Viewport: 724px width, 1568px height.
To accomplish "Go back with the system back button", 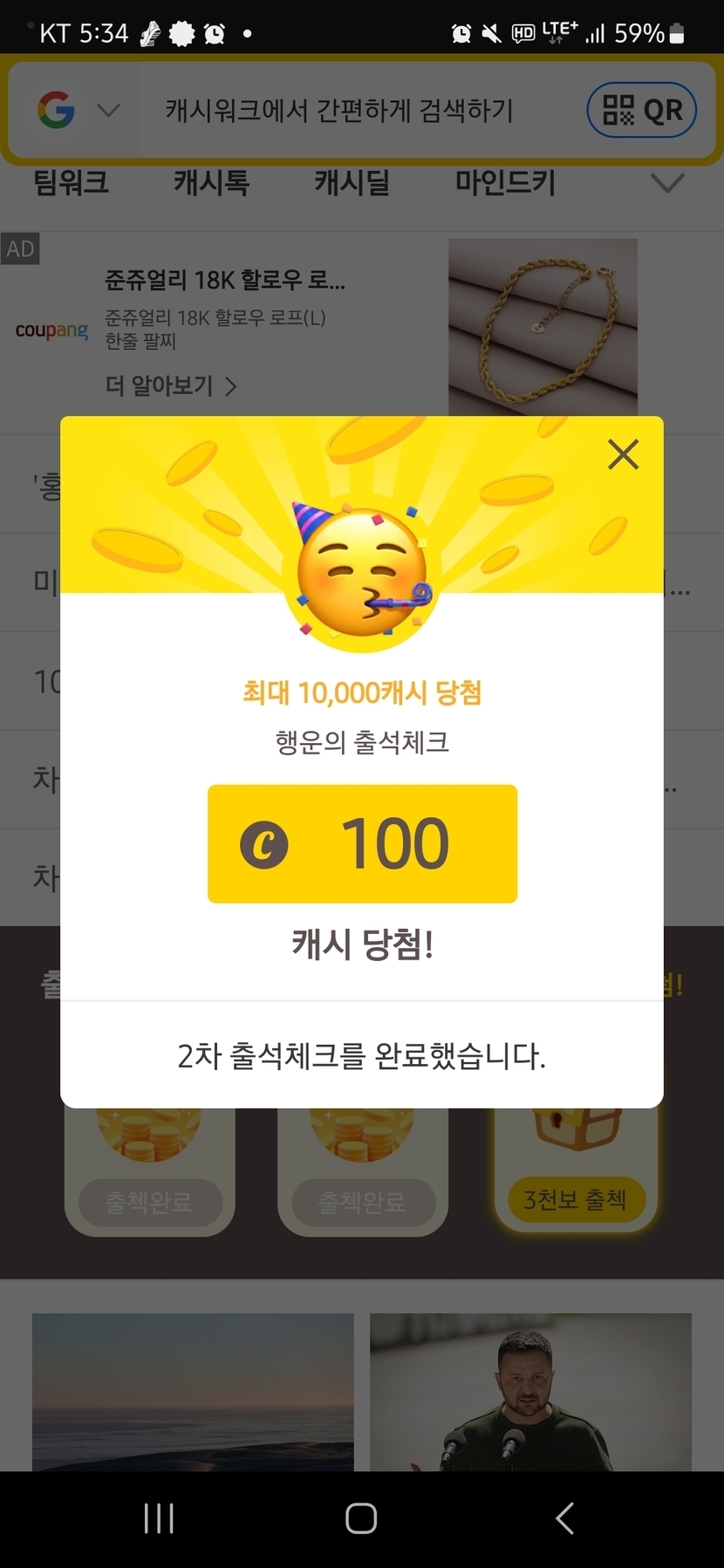I will pos(565,1518).
